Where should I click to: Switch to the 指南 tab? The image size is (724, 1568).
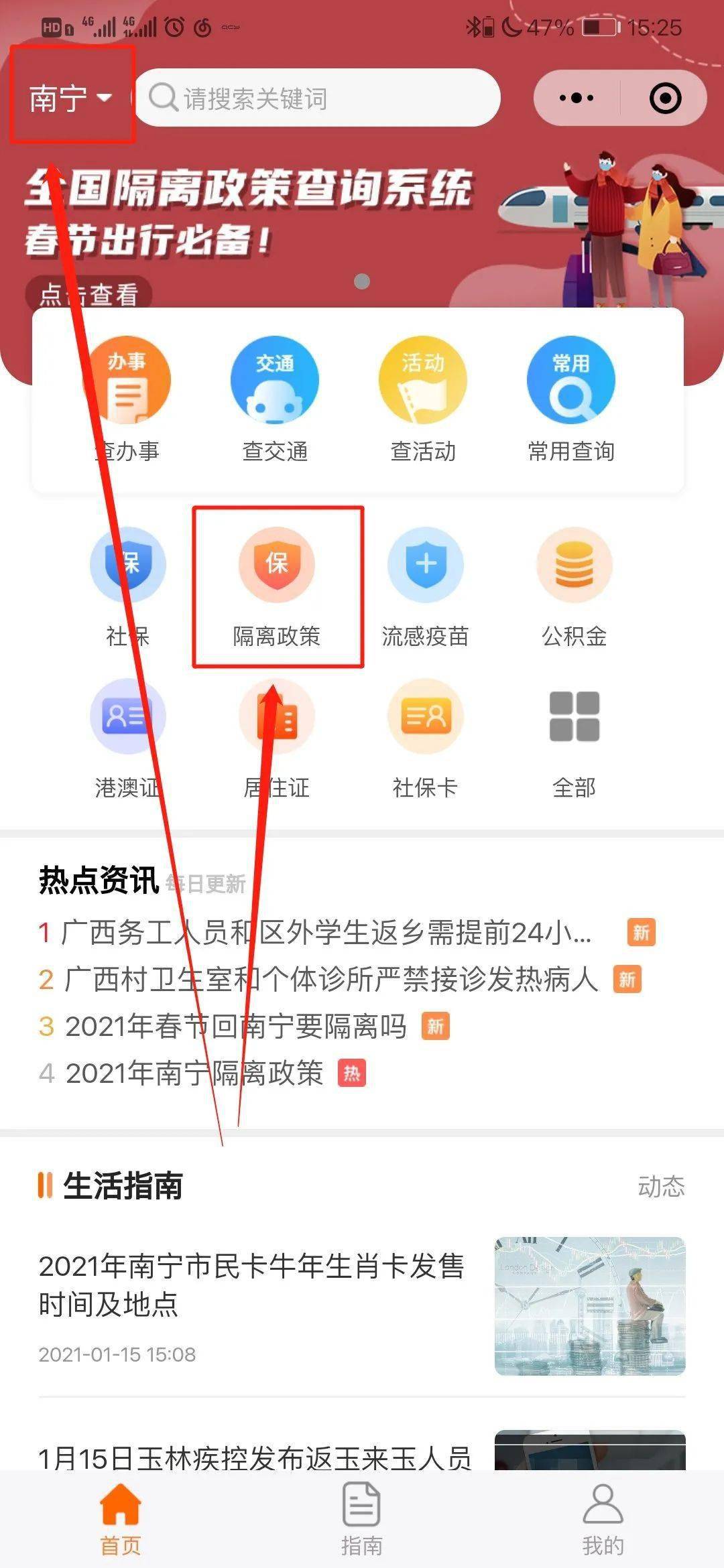(362, 1518)
